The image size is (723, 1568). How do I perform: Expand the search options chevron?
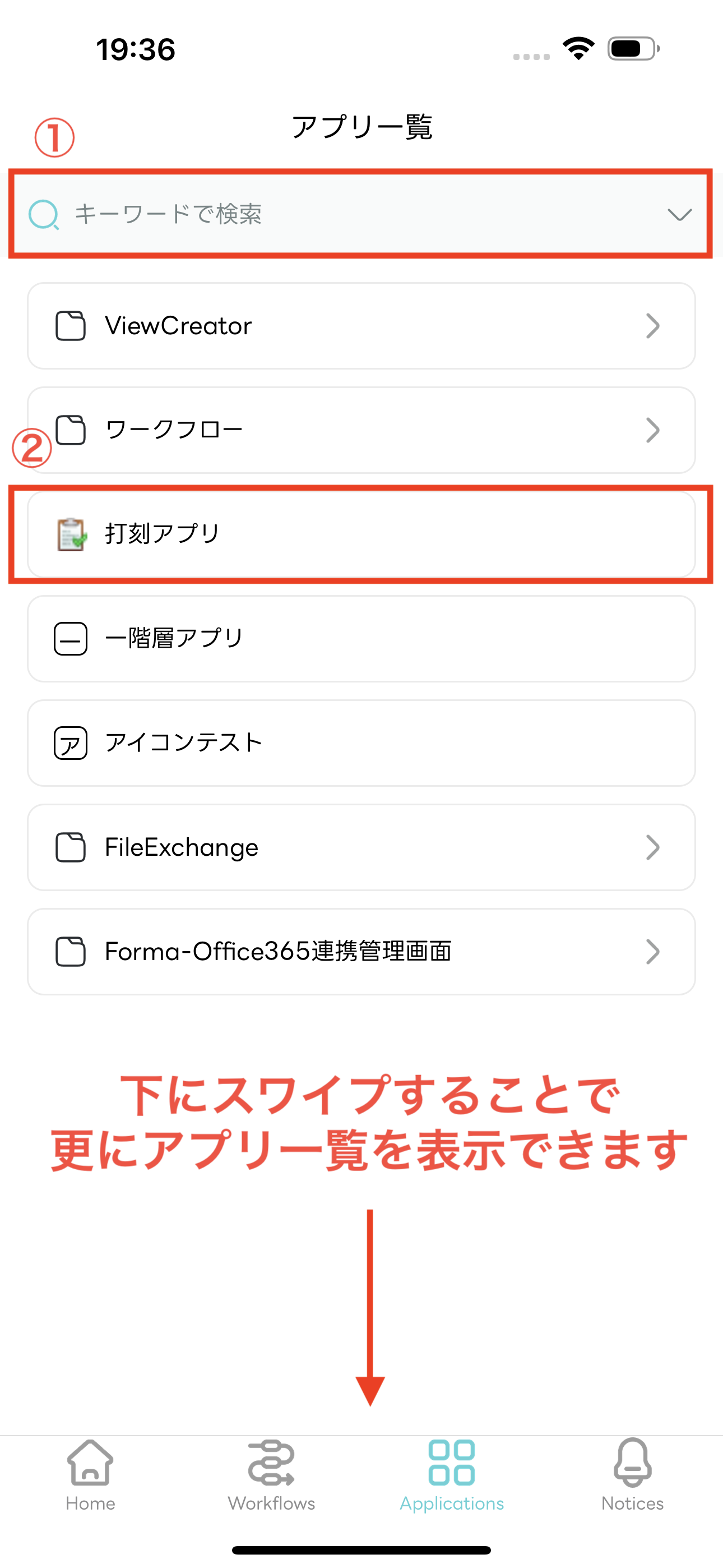point(679,214)
